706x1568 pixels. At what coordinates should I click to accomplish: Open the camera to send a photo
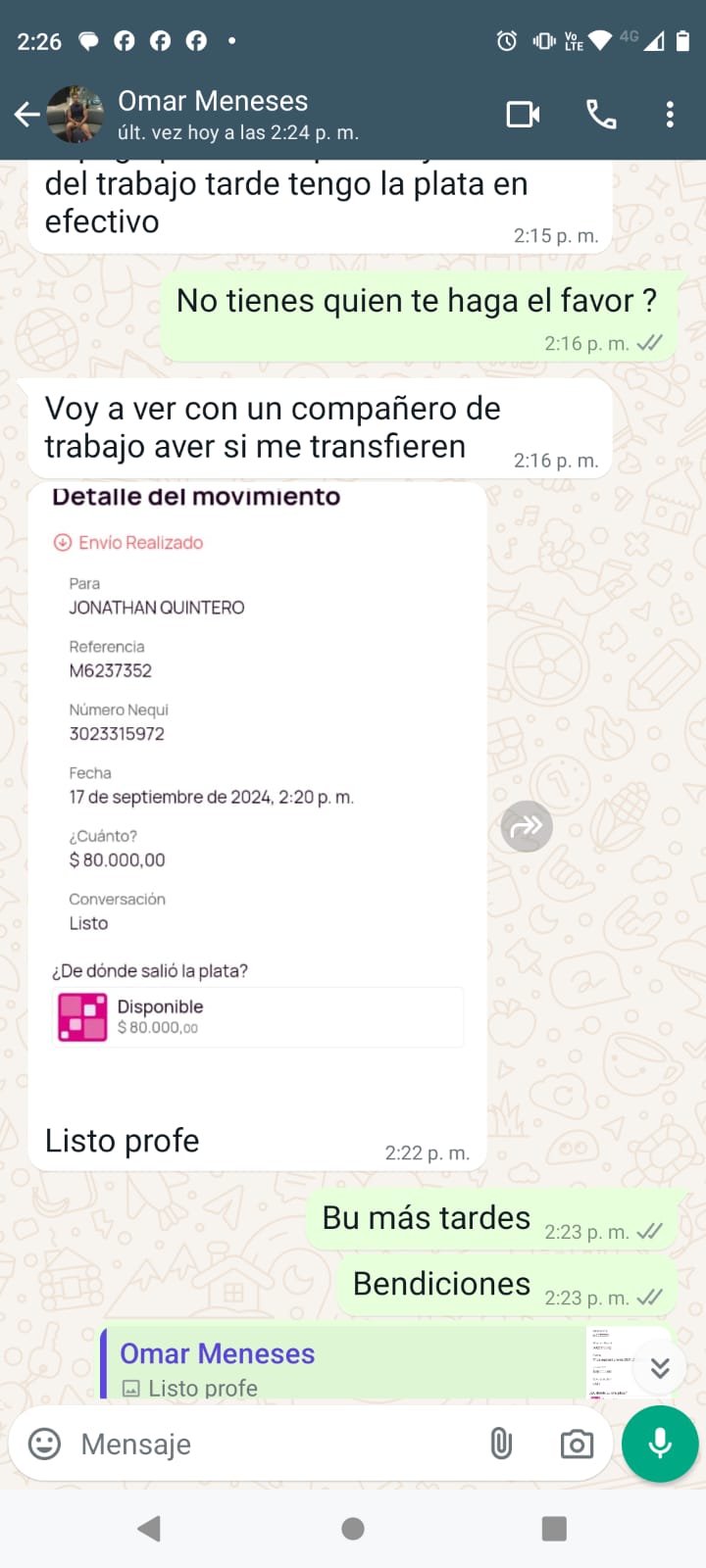(x=577, y=1444)
